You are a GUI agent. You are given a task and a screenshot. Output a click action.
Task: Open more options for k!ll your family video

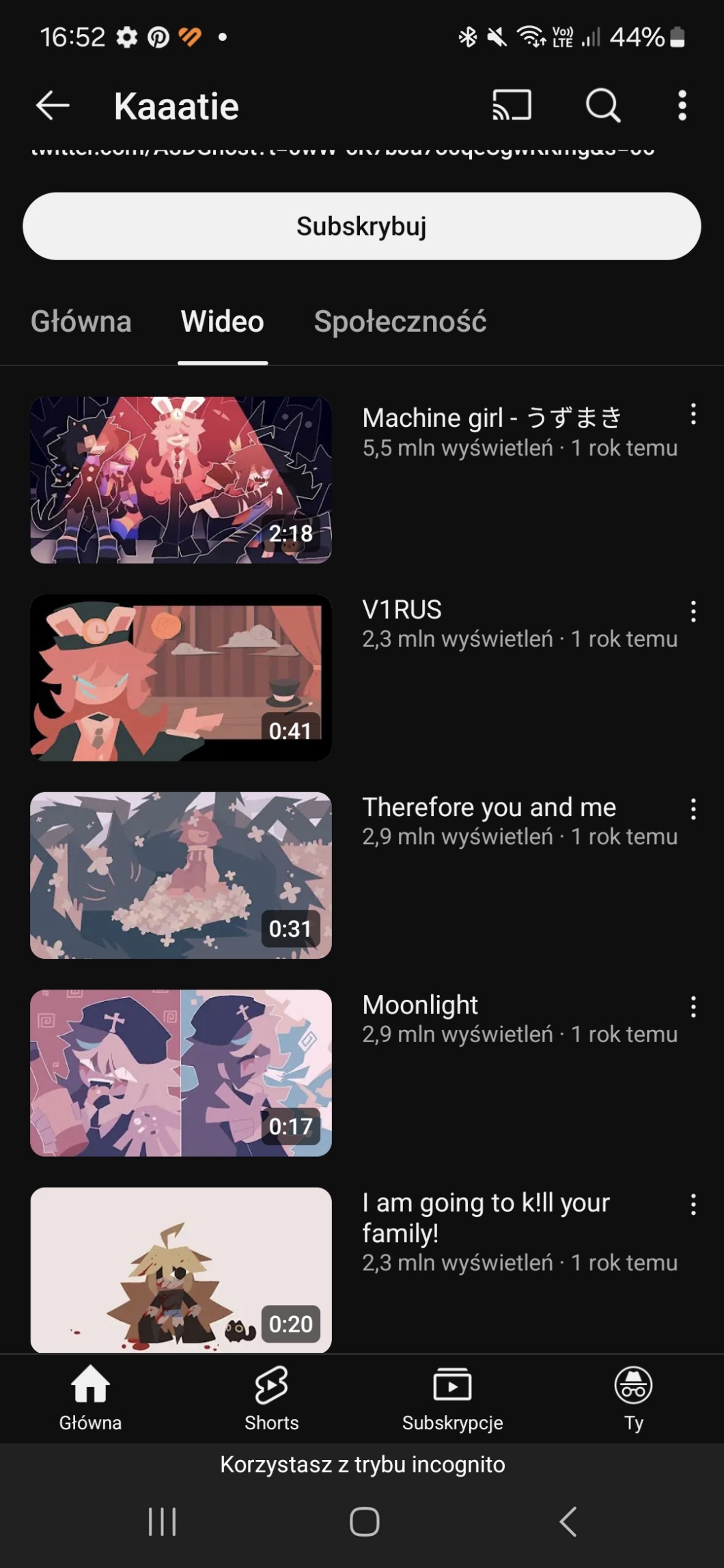pos(693,1204)
